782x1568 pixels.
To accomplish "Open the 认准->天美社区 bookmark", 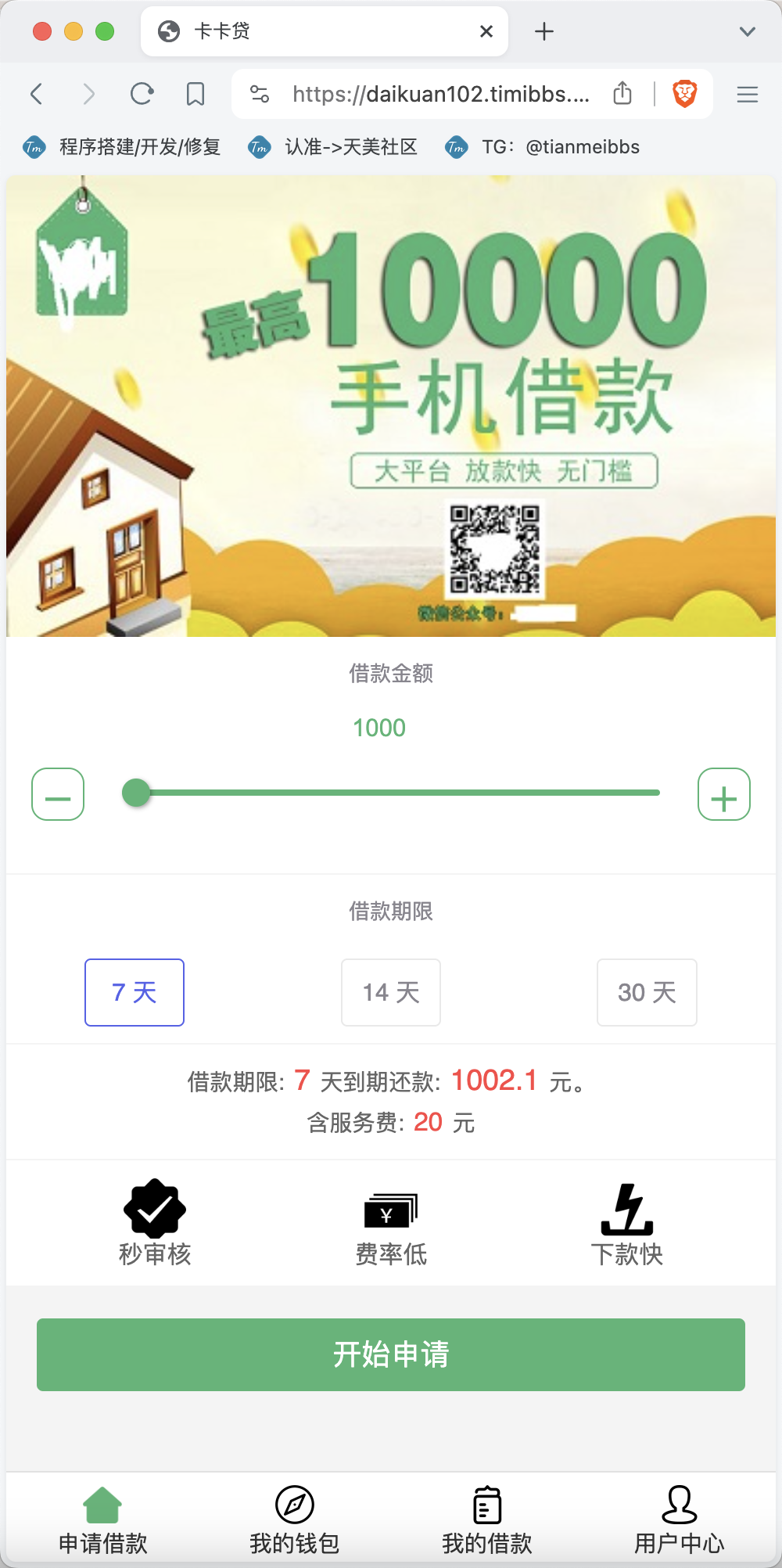I will point(333,147).
